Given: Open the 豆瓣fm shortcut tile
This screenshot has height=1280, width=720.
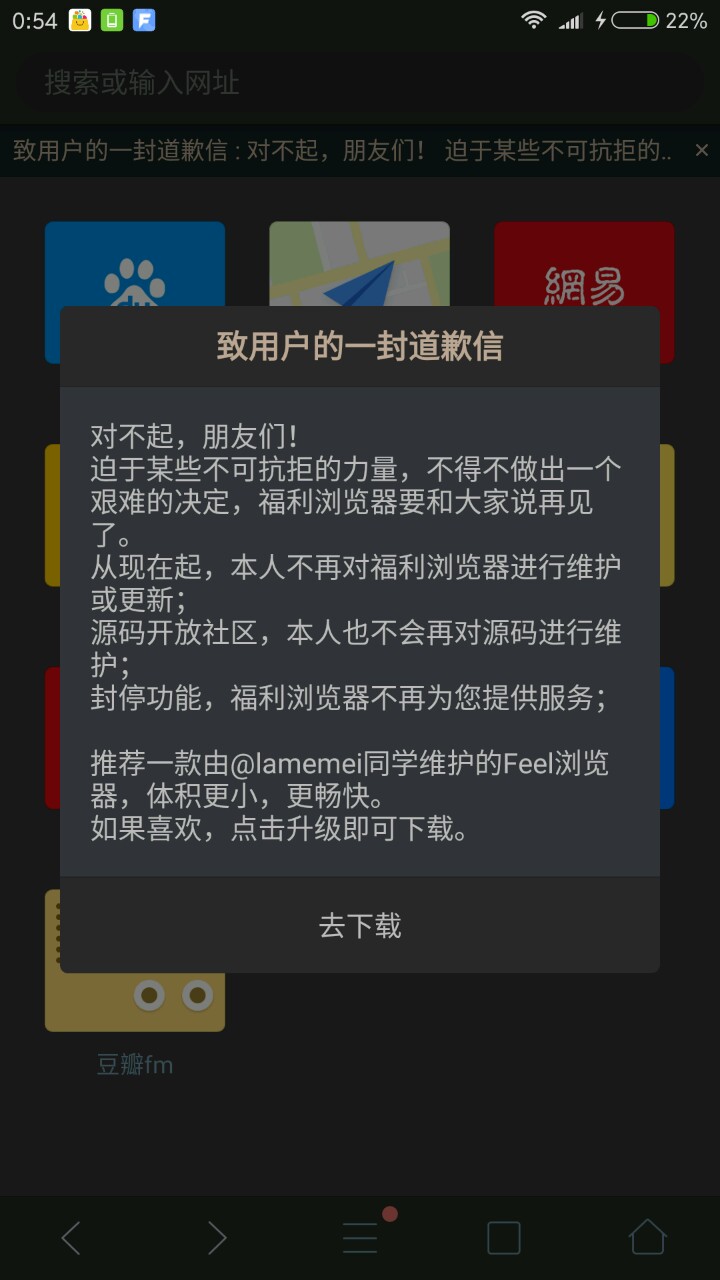Looking at the screenshot, I should 135,1000.
